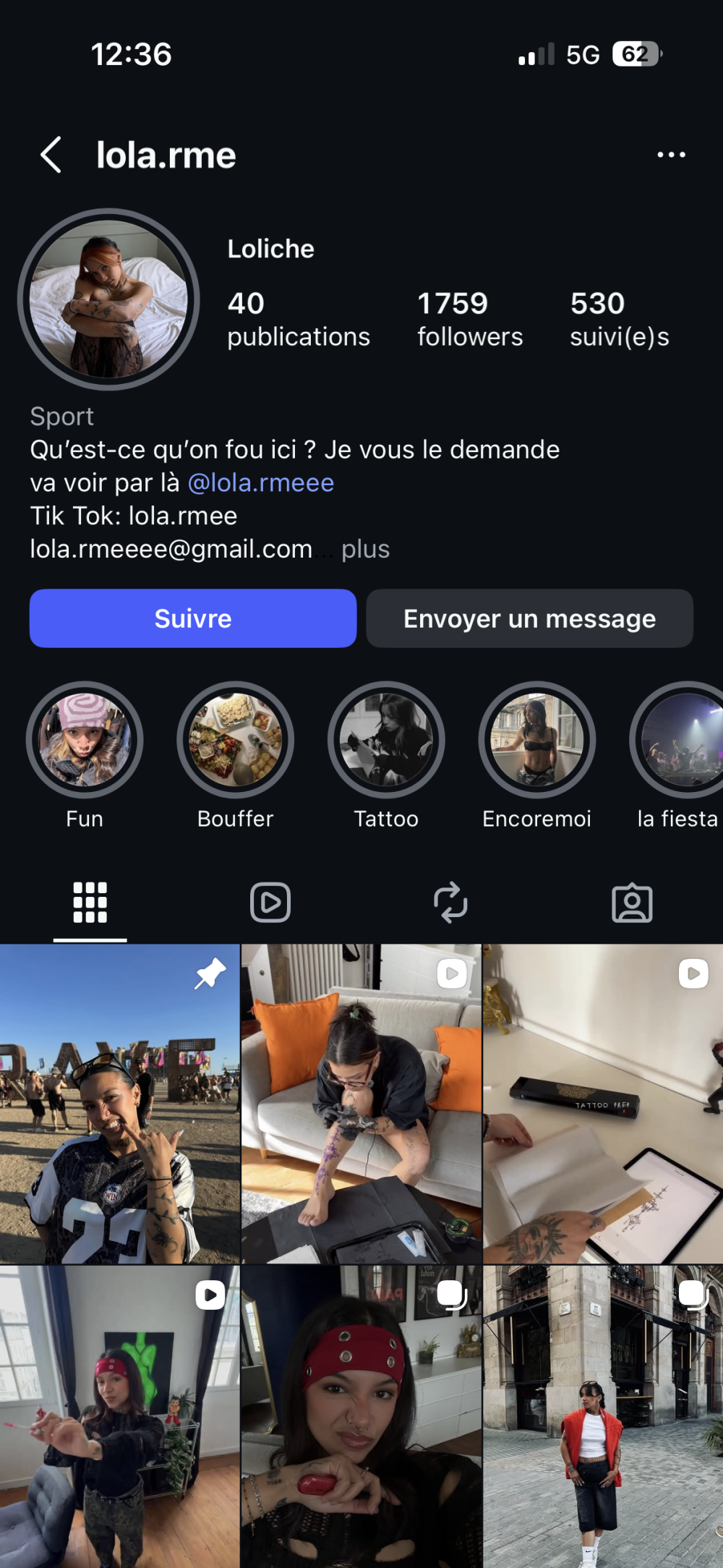Open the red bandana selfie post
Screen dimensions: 723x1568
tap(361, 1418)
